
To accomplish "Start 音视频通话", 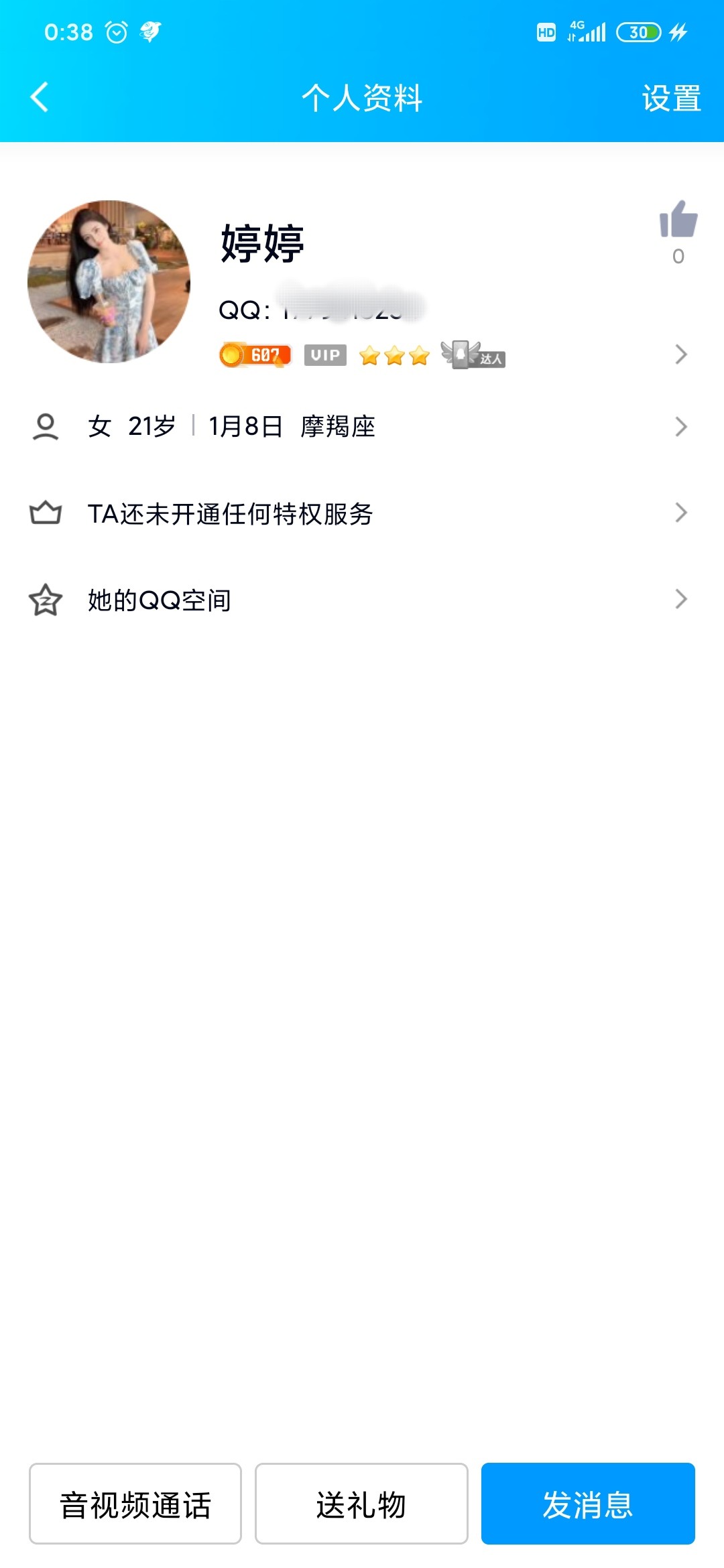I will pos(135,1504).
